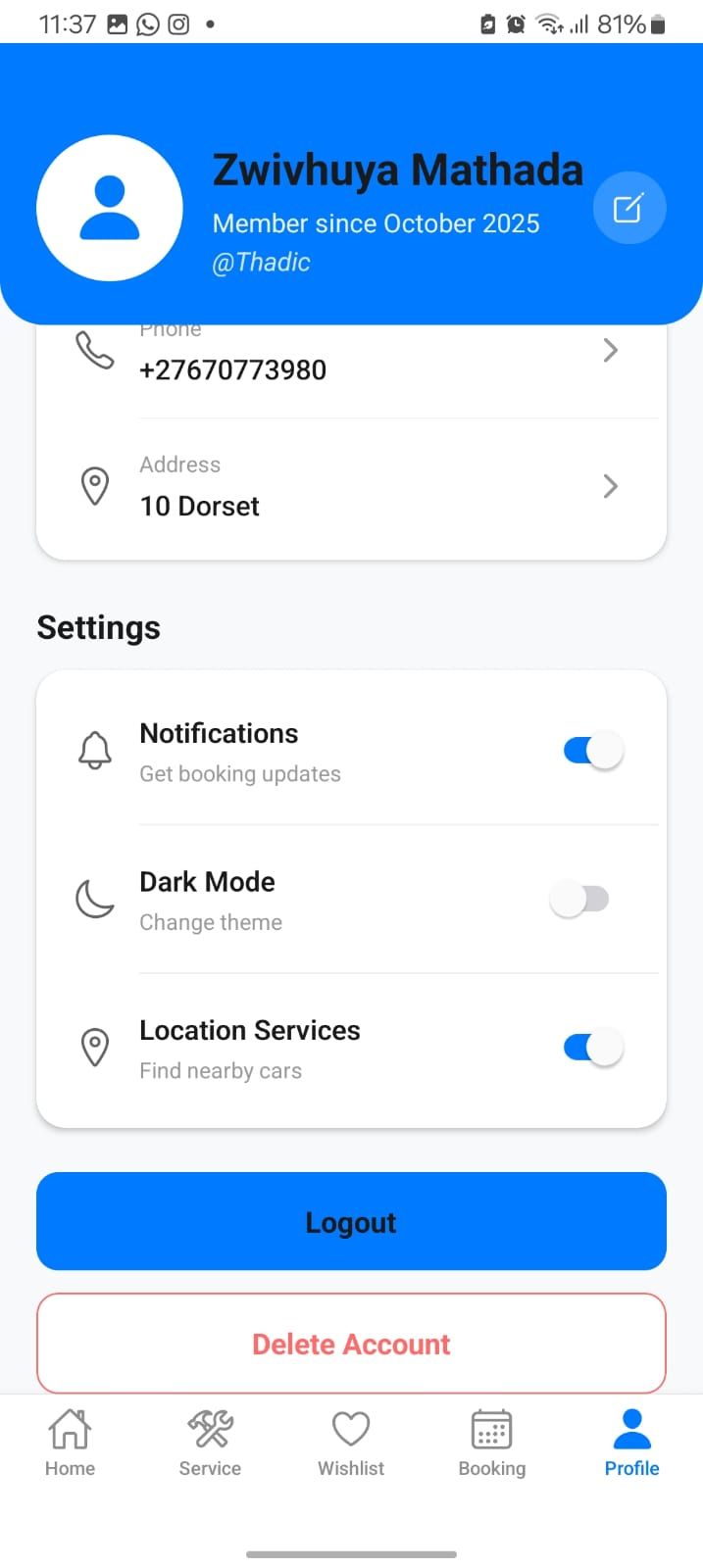Open the Address 10 Dorset row
703x1568 pixels.
click(x=351, y=487)
